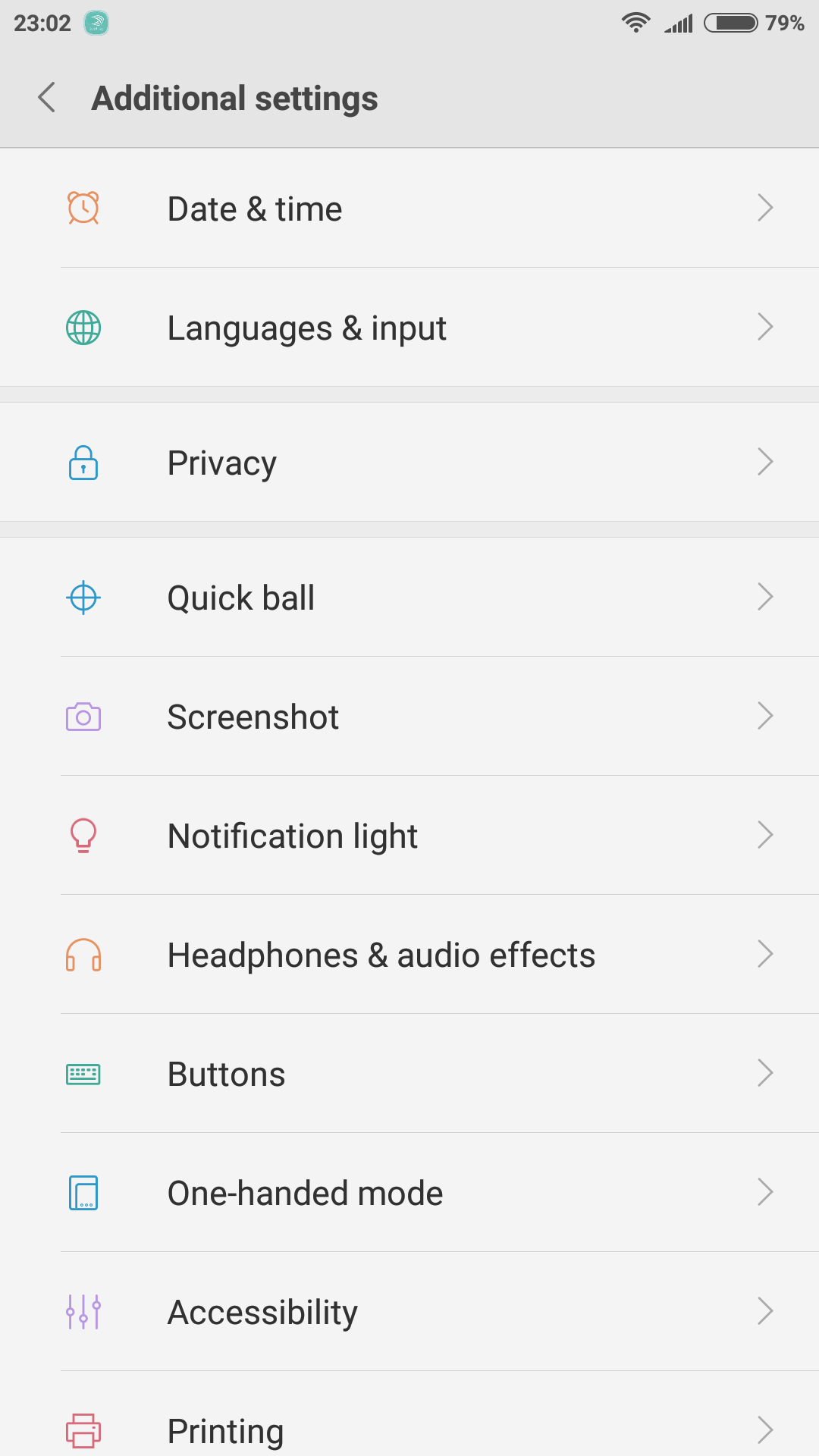This screenshot has height=1456, width=819.
Task: Open Languages & input
Action: coord(409,327)
